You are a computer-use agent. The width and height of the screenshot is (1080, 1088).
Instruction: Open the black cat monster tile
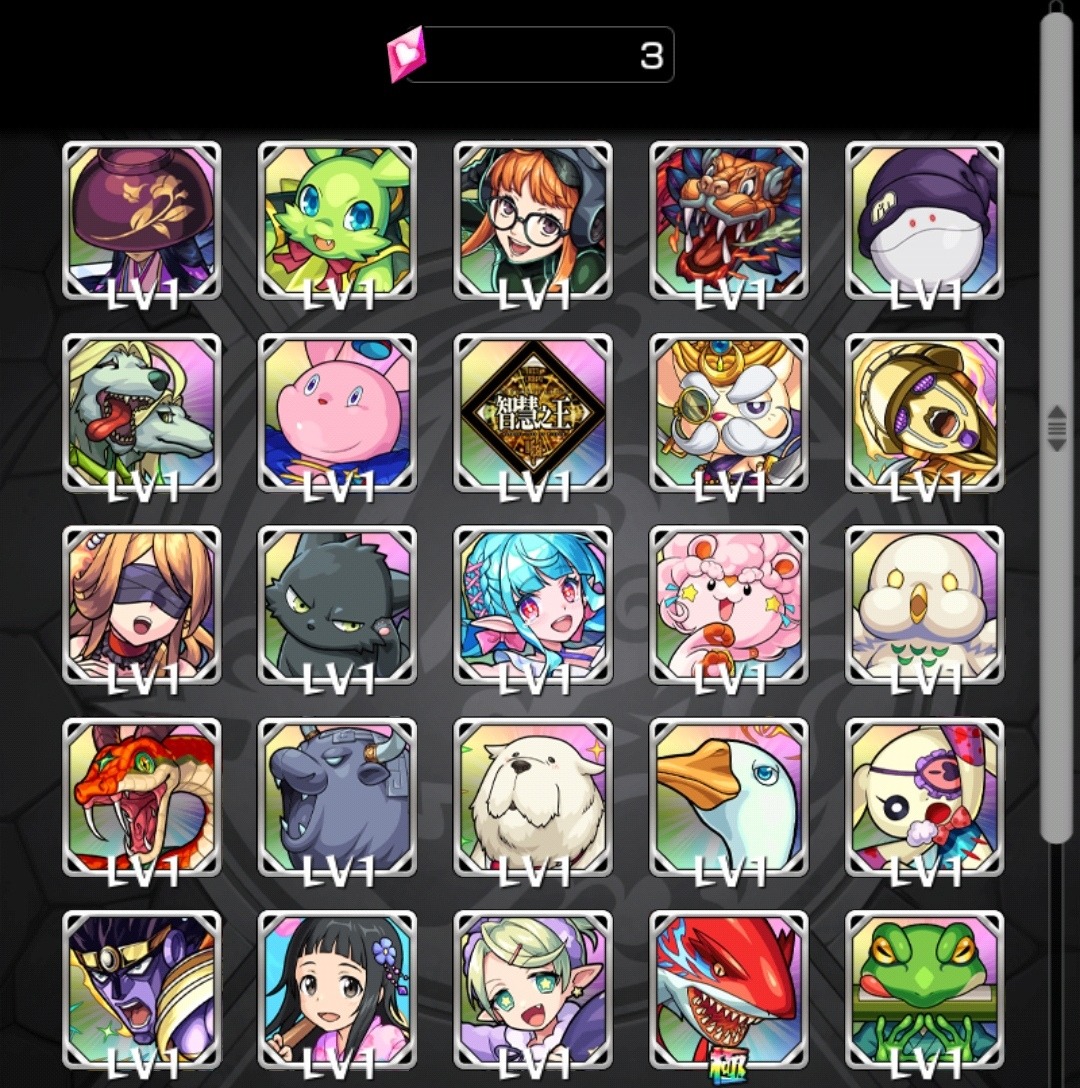click(338, 604)
